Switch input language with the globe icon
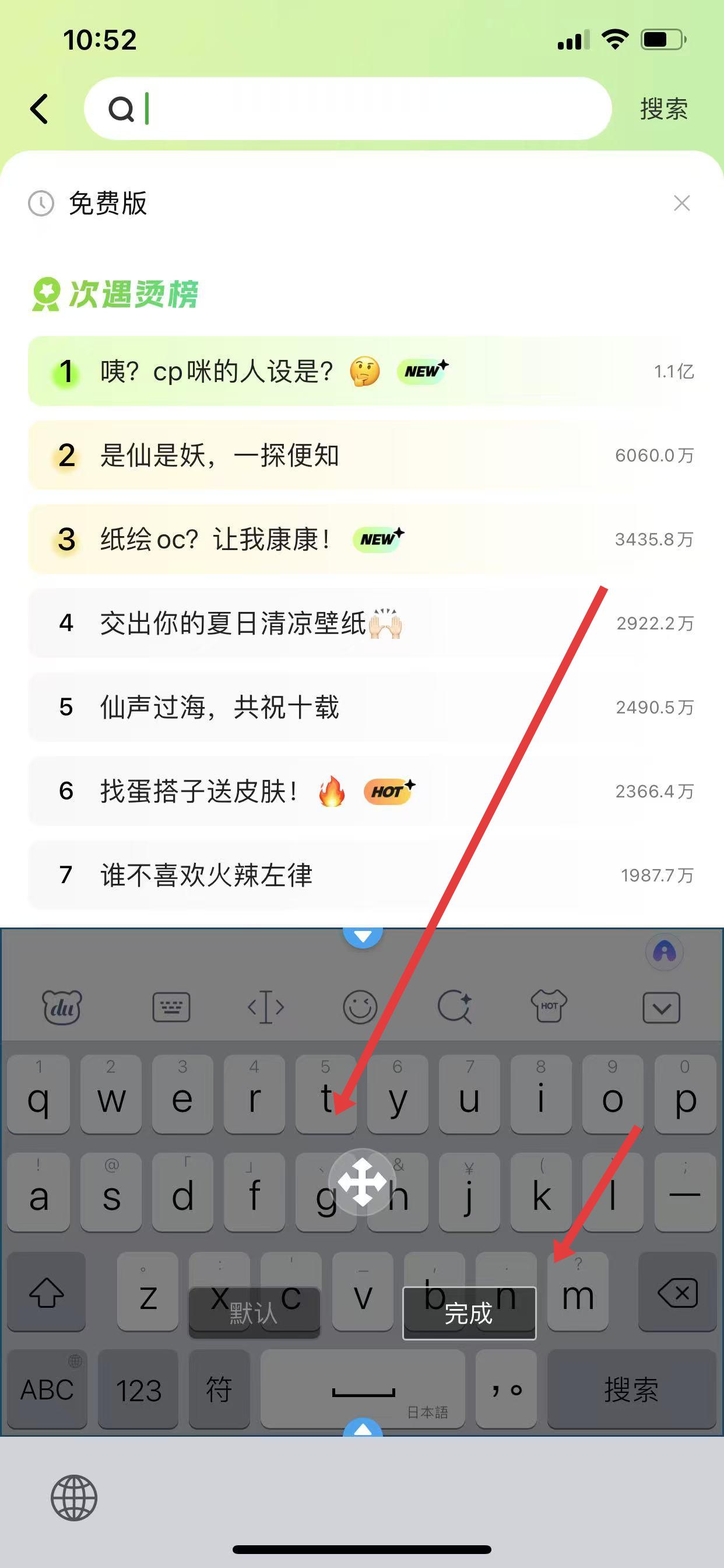 pyautogui.click(x=73, y=1498)
